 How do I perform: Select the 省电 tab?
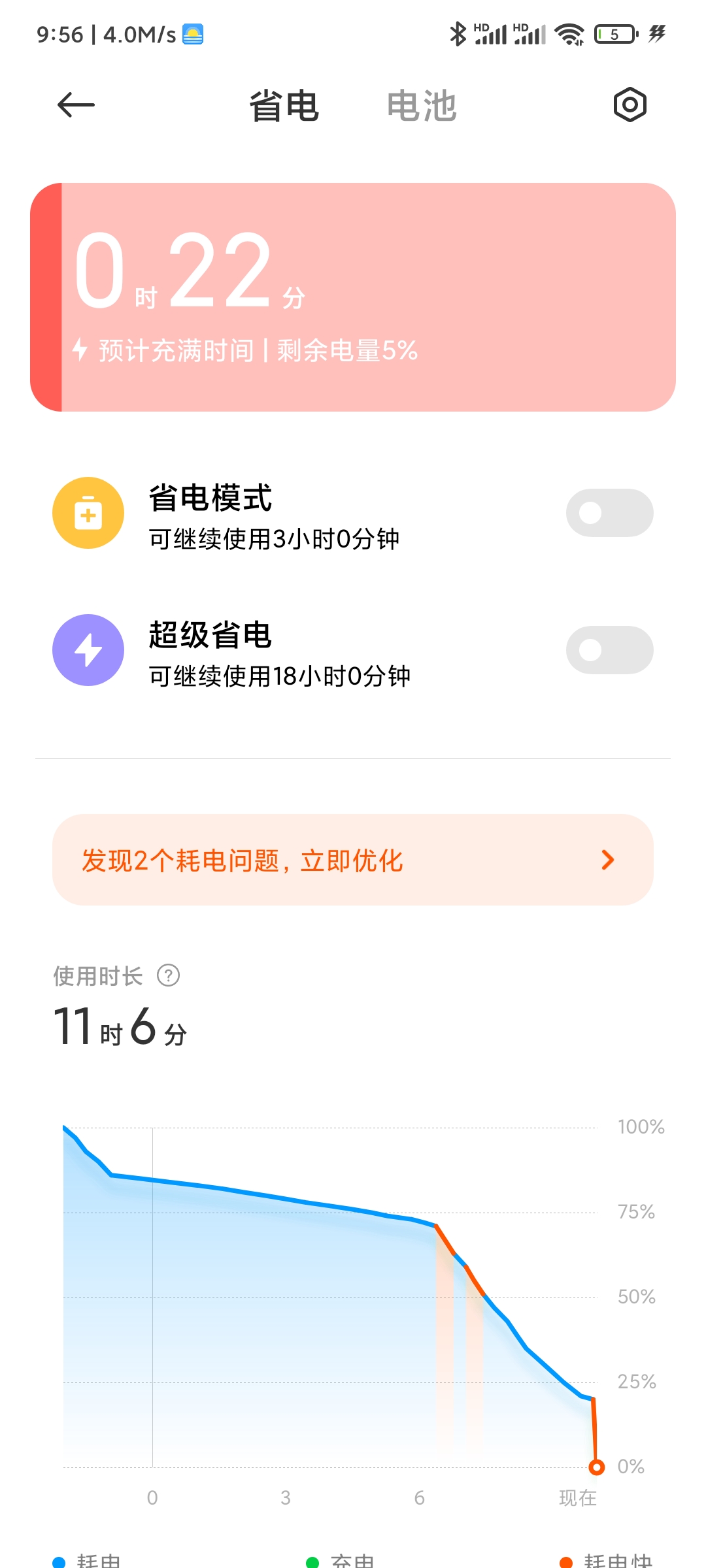point(284,105)
